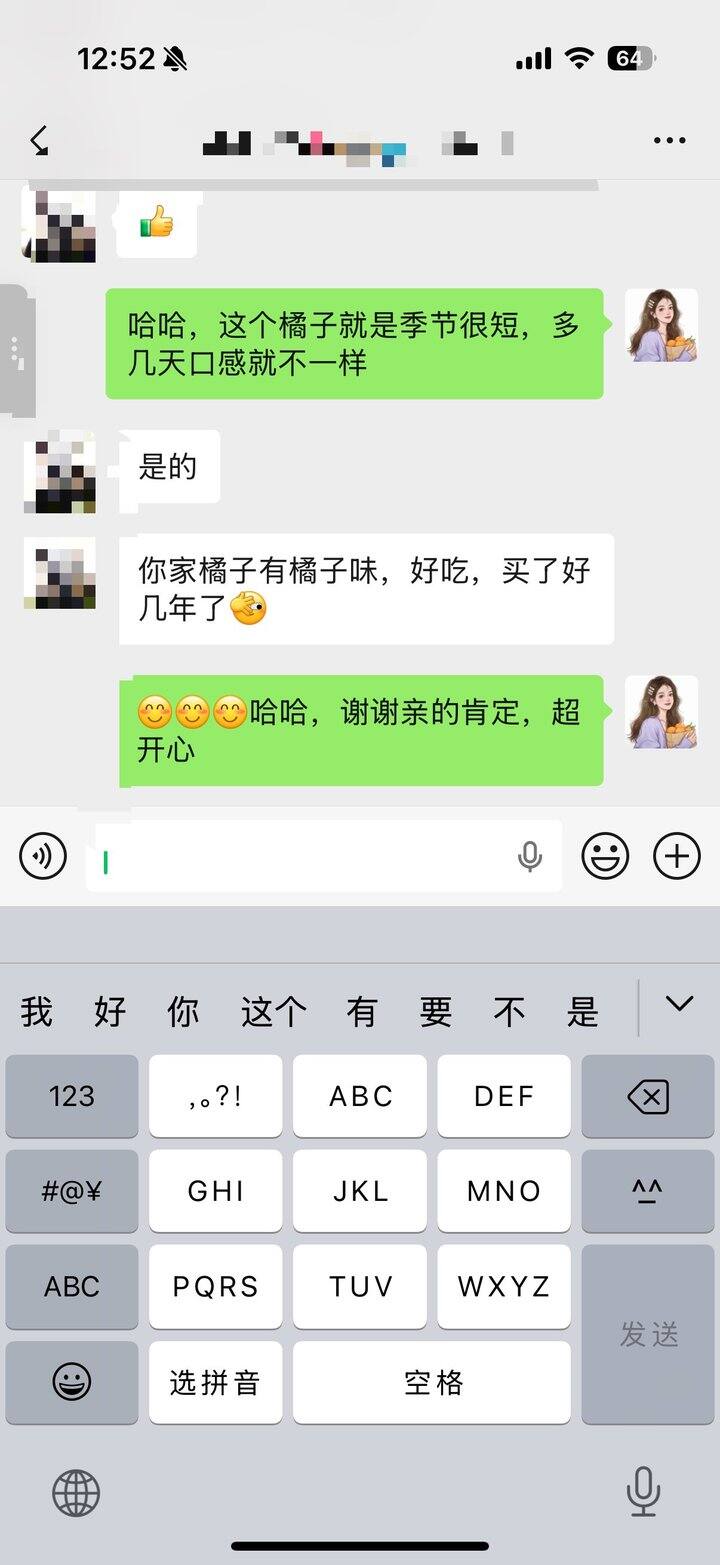Viewport: 720px width, 1565px height.
Task: Open the contact's avatar beside 是的
Action: [60, 473]
